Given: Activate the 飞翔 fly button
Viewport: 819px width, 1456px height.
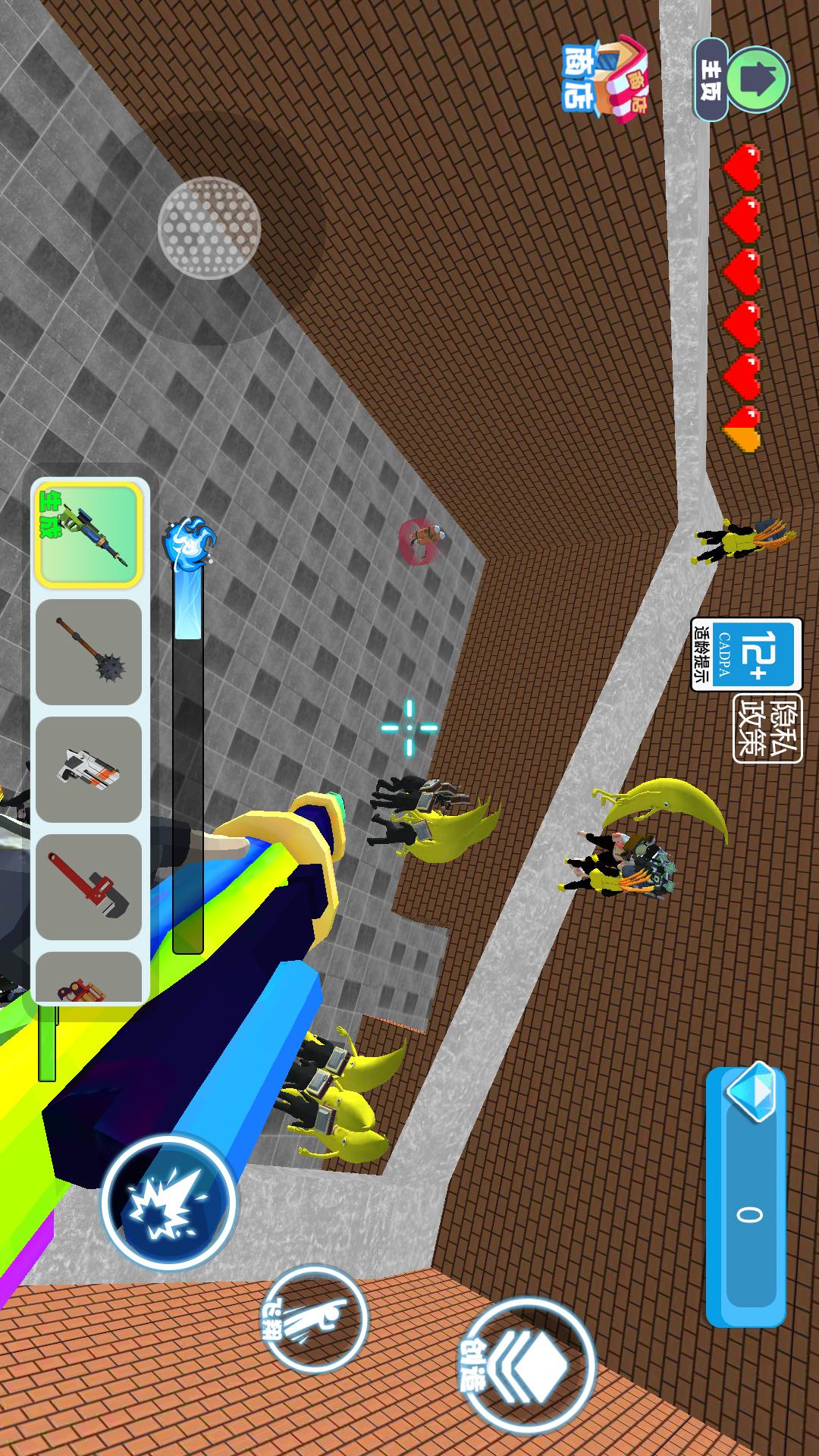Looking at the screenshot, I should 317,1320.
